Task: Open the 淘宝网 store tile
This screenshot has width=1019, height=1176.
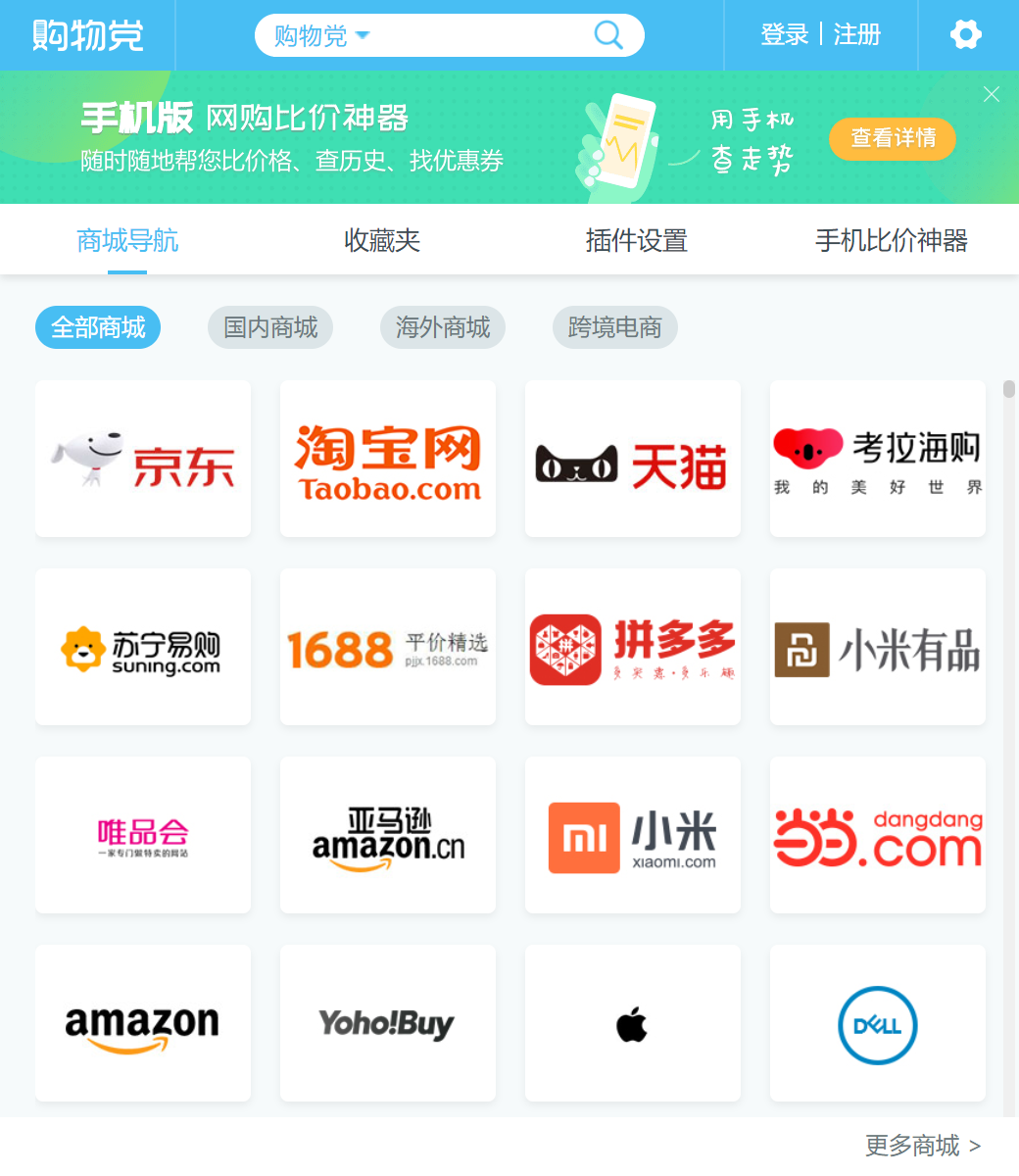Action: click(x=388, y=459)
